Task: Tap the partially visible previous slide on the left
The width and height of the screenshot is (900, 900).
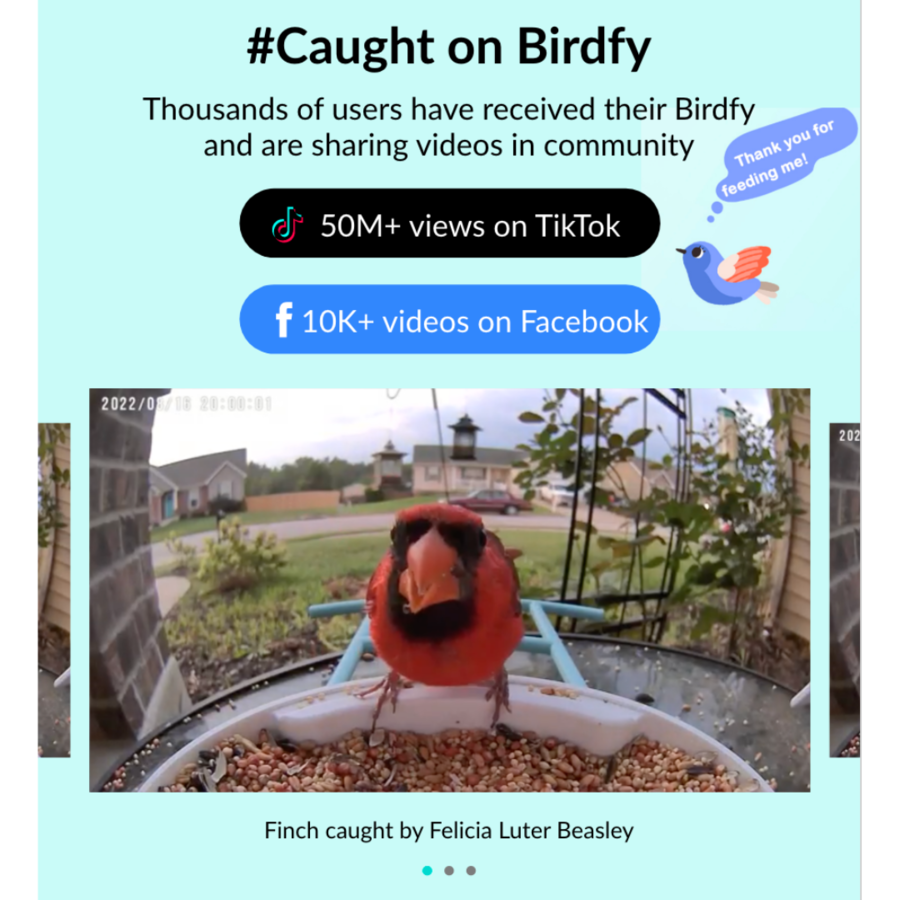Action: click(x=54, y=590)
